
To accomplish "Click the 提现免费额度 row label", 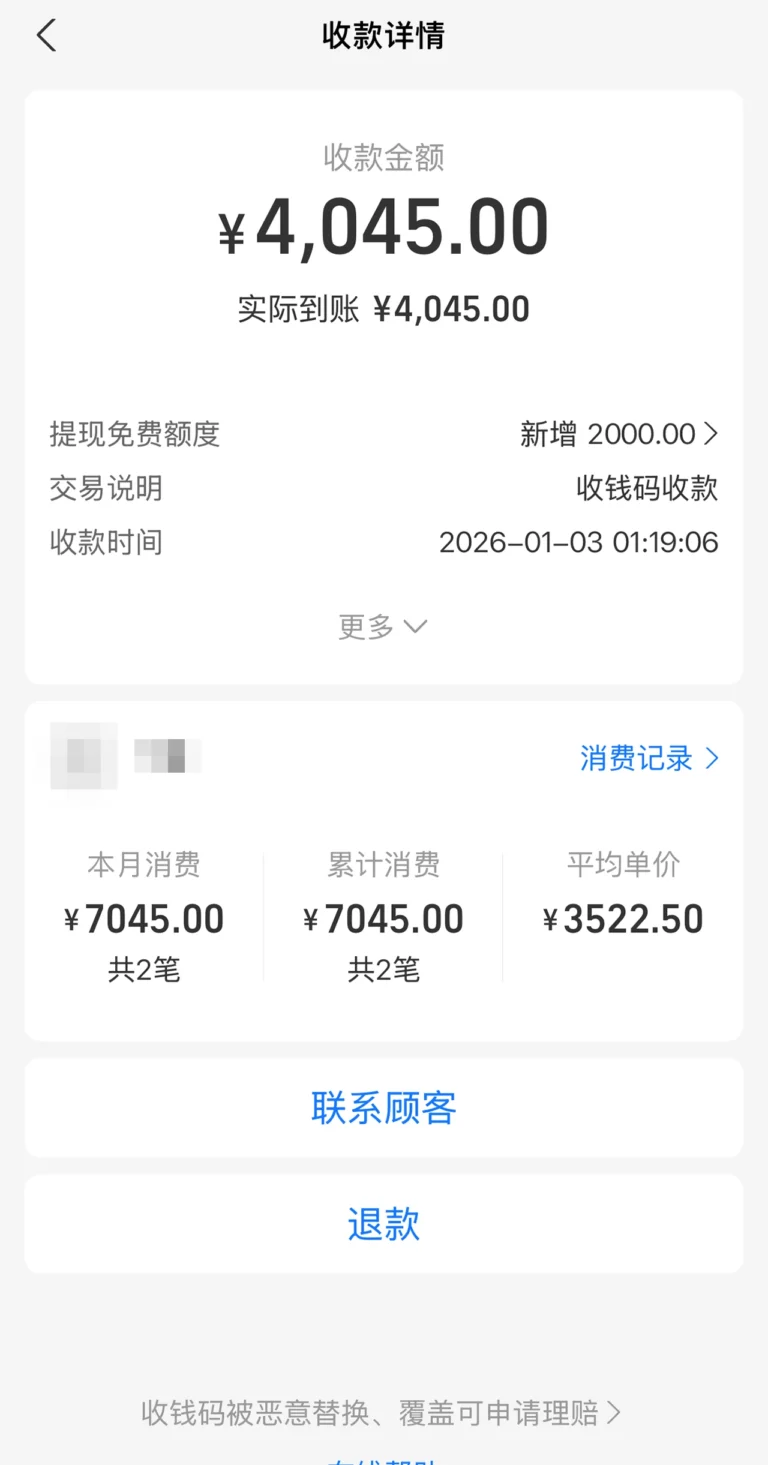I will [x=136, y=434].
